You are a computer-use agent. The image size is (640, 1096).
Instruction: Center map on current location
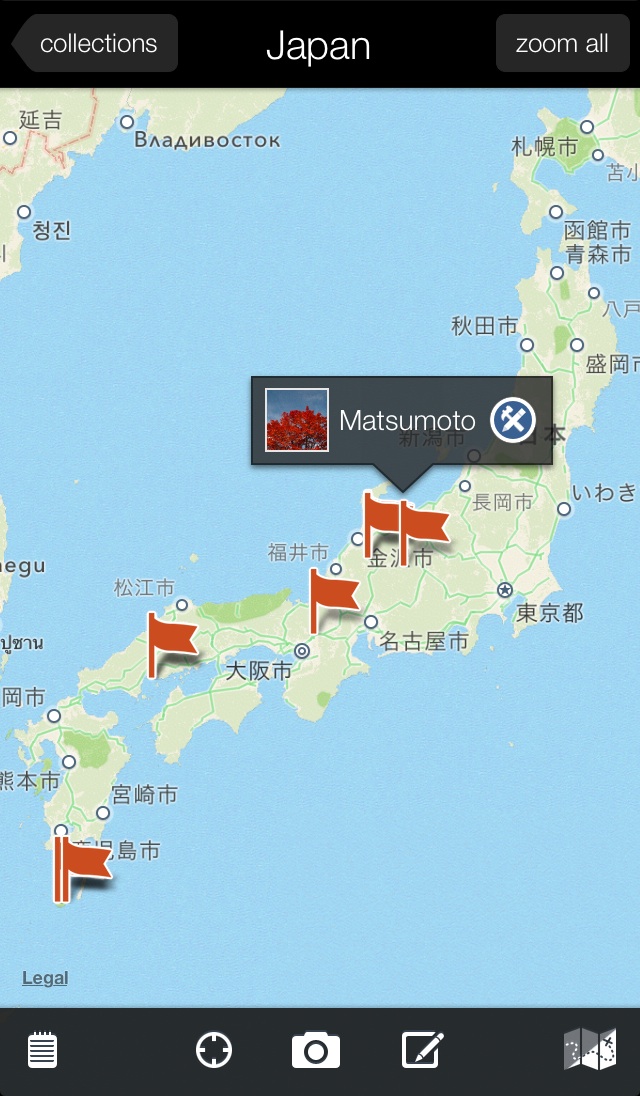[x=214, y=1051]
